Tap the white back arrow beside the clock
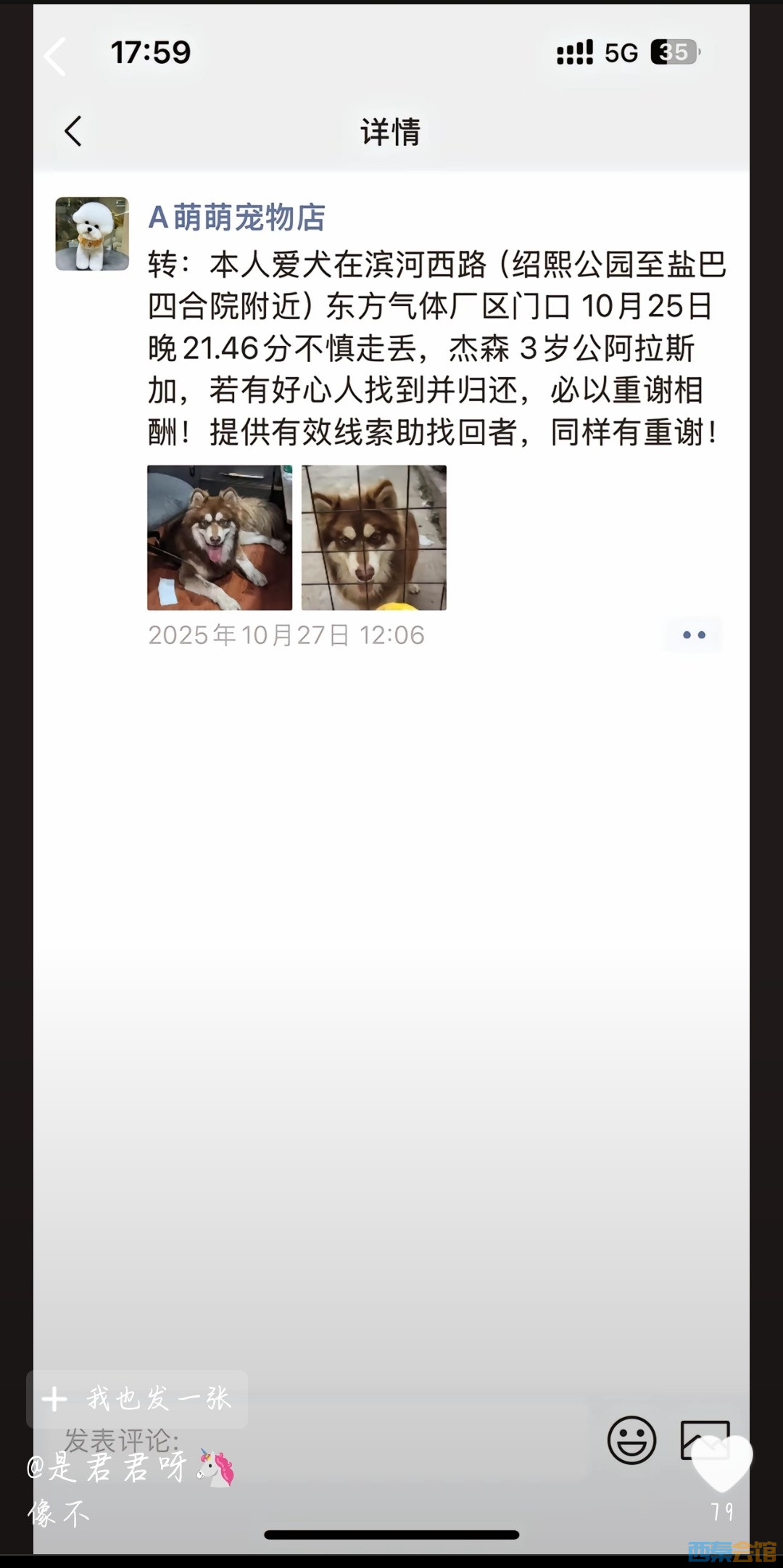The height and width of the screenshot is (1568, 783). (x=55, y=57)
